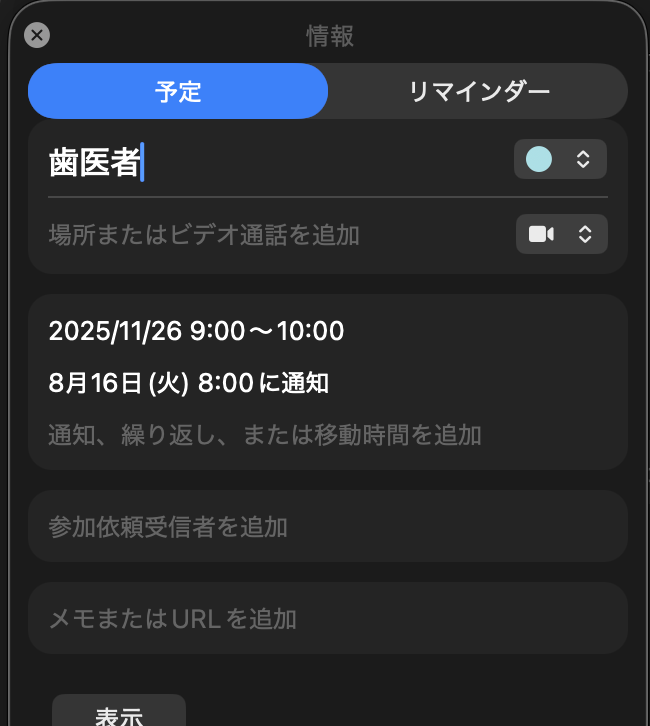Open the video call dropdown
This screenshot has width=650, height=726.
561,234
